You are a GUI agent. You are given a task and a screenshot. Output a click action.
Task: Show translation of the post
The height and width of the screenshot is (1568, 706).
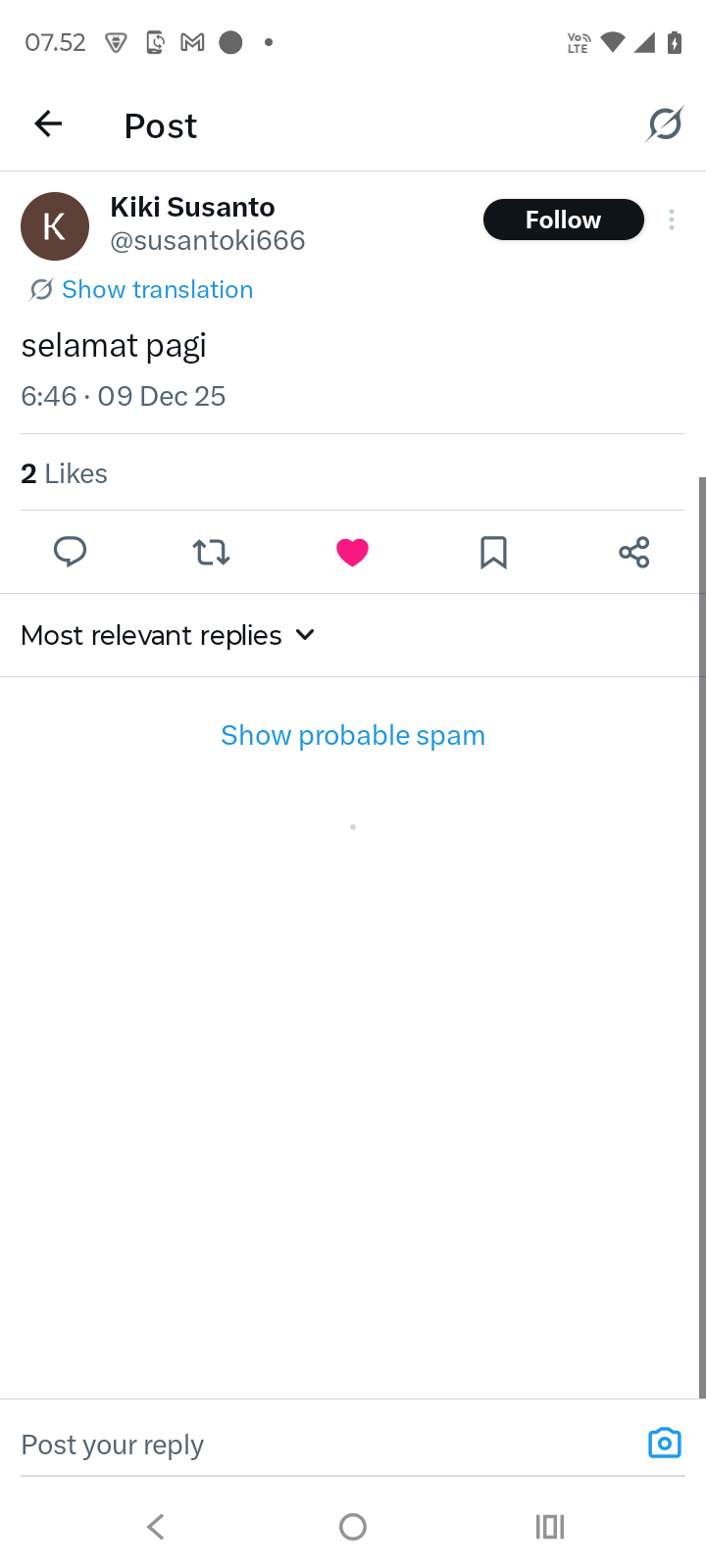(157, 289)
